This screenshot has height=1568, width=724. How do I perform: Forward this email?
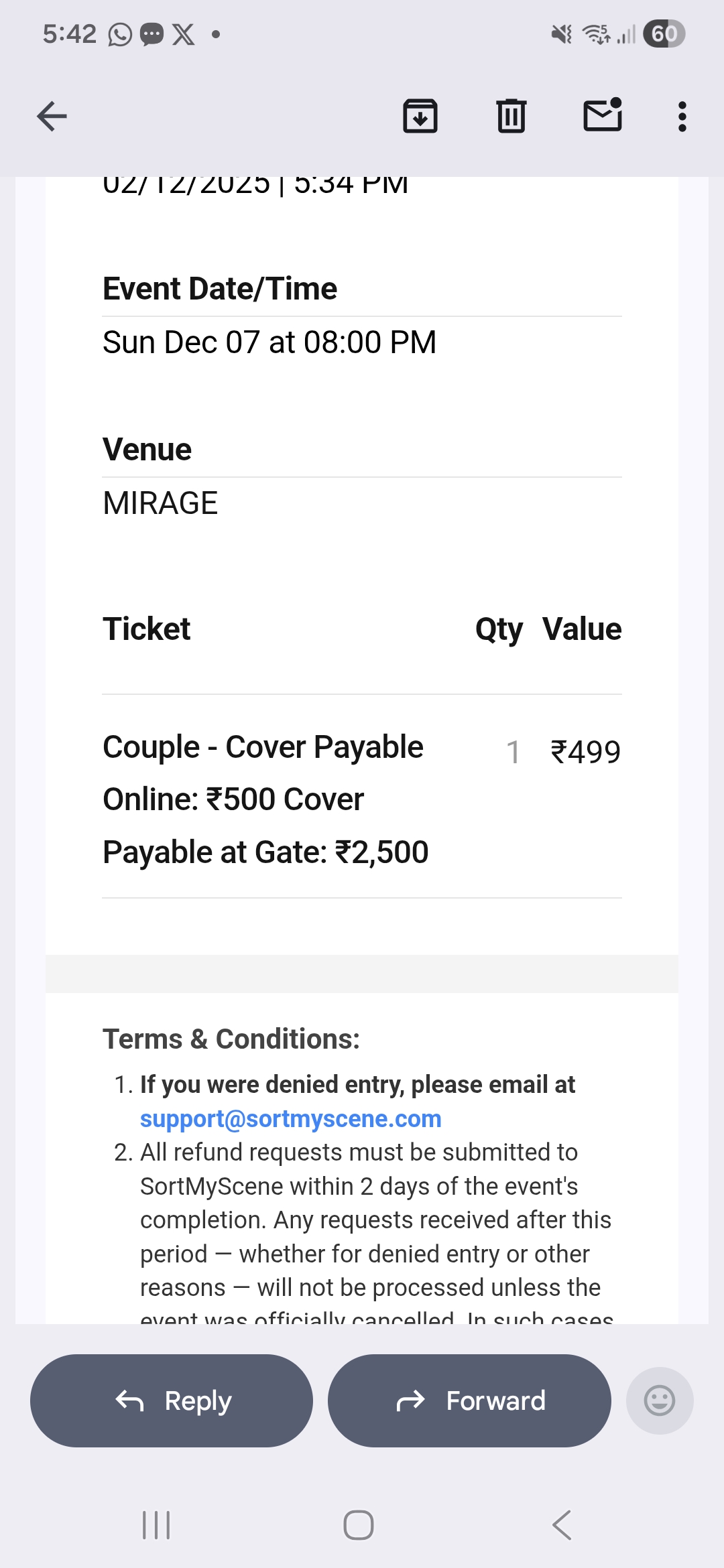tap(469, 1400)
